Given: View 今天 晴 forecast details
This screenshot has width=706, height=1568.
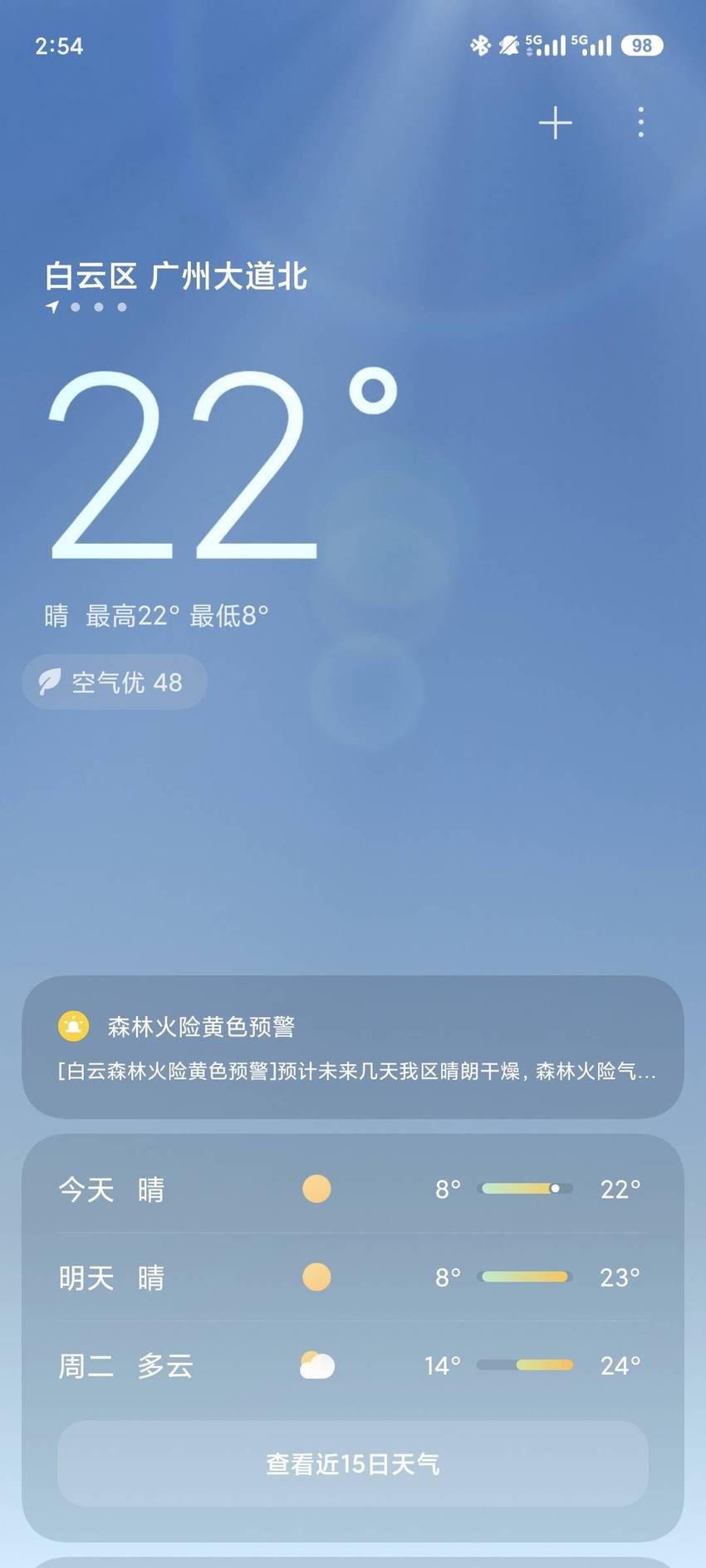Looking at the screenshot, I should pyautogui.click(x=353, y=1189).
